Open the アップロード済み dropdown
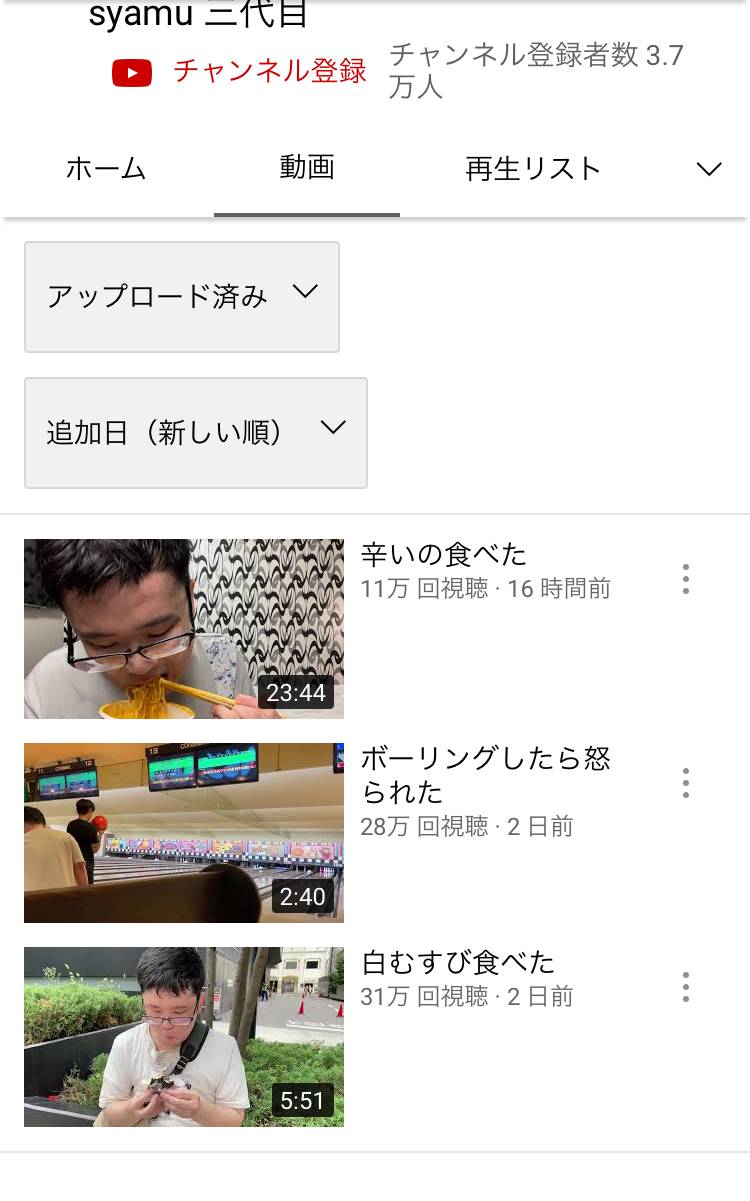 [x=182, y=297]
